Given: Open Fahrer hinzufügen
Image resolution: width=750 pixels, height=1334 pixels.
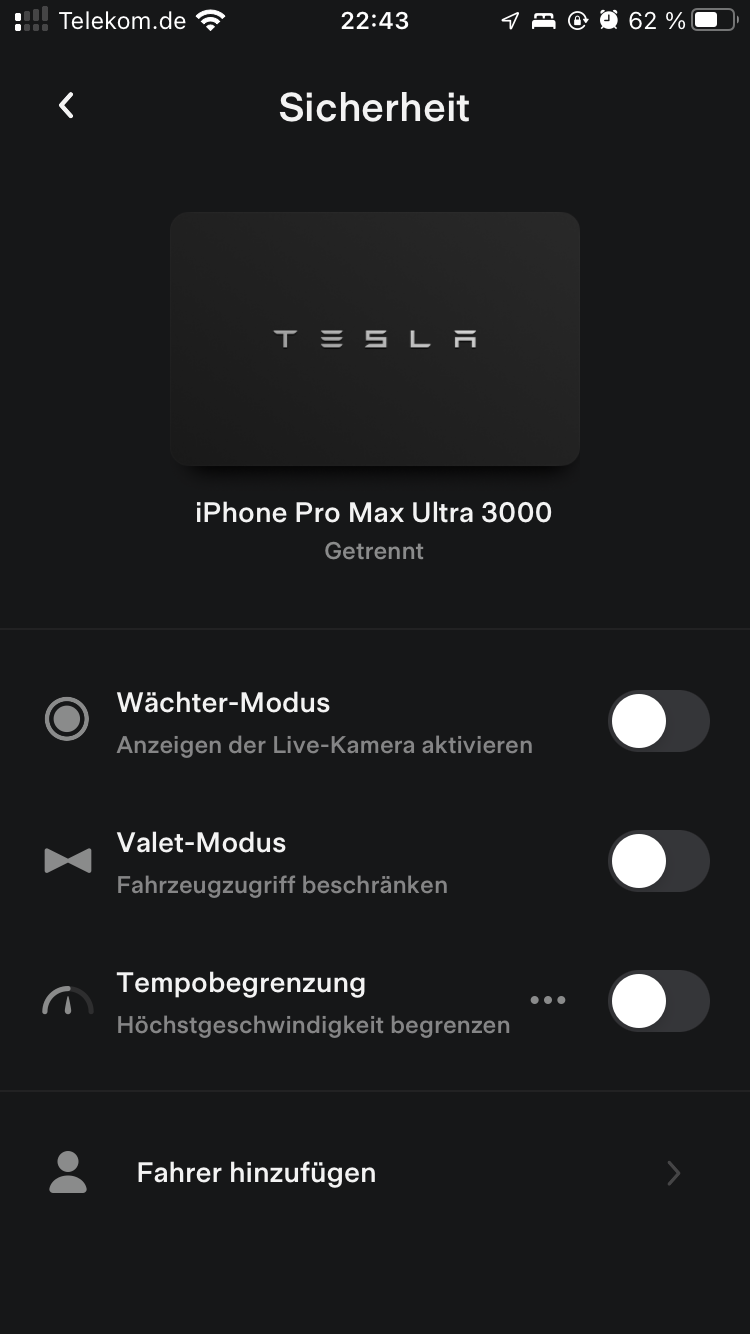Looking at the screenshot, I should pos(374,1172).
